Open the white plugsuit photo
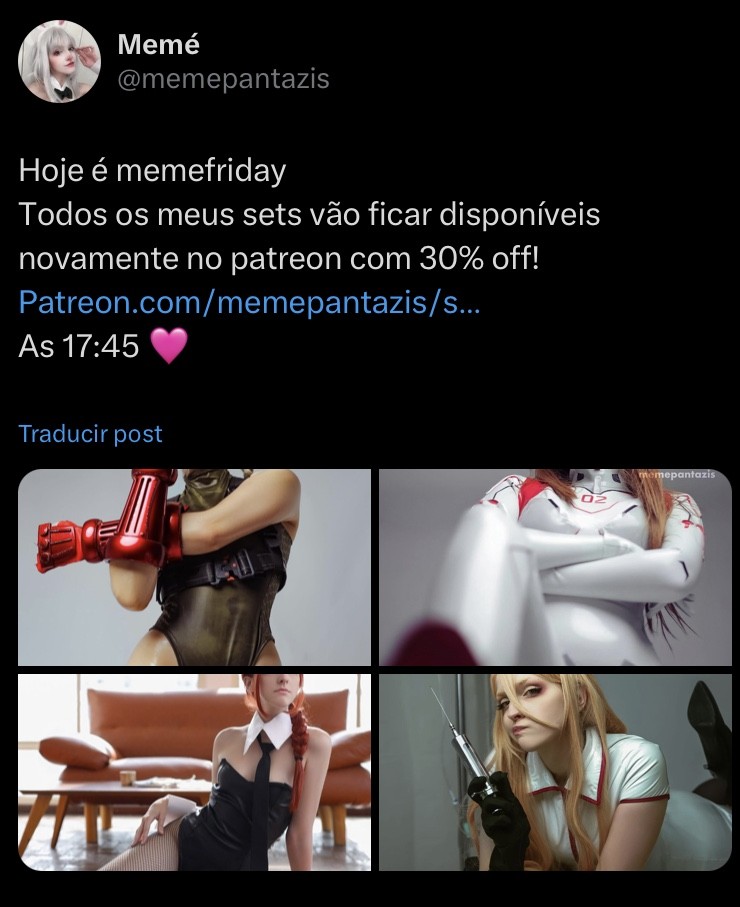Viewport: 740px width, 907px height. tap(555, 567)
